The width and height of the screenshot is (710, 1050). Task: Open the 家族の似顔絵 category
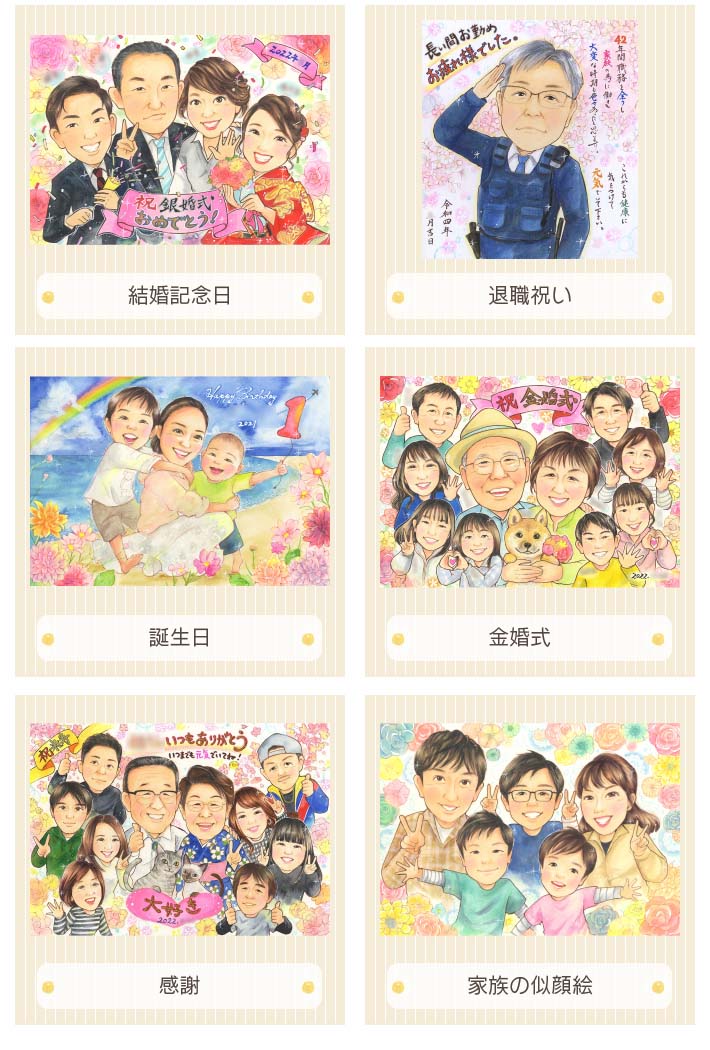tap(529, 985)
